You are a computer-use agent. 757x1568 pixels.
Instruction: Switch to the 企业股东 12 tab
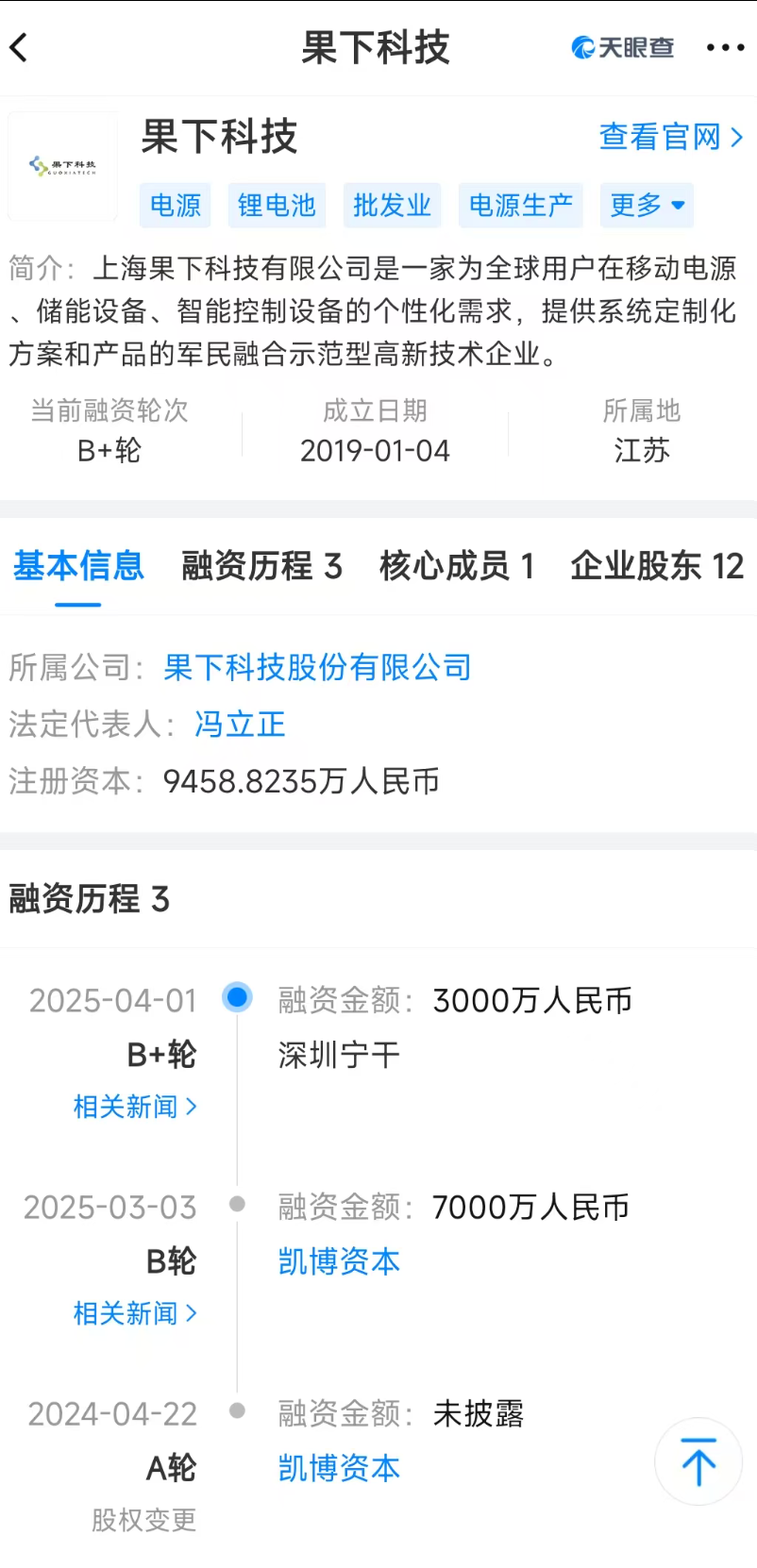pos(657,566)
